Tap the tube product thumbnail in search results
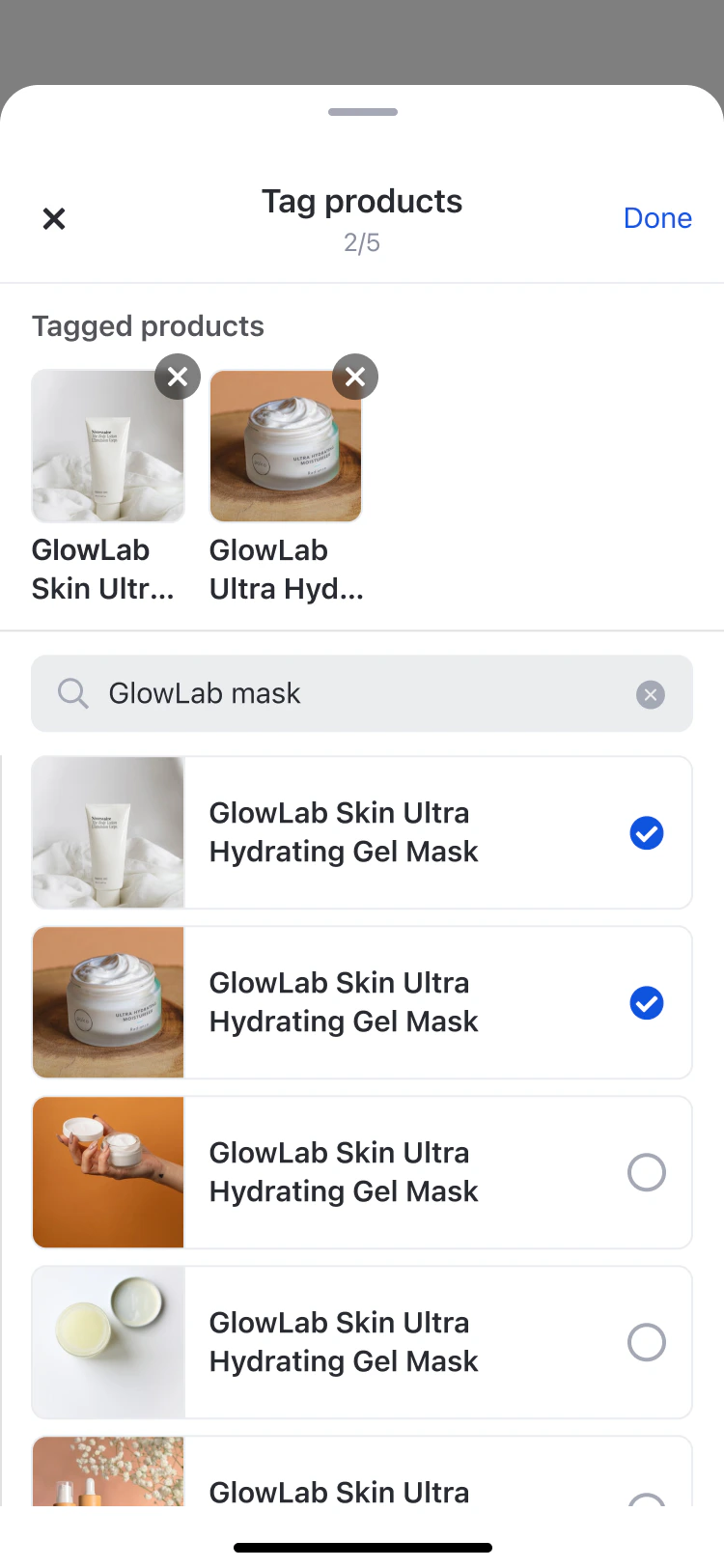This screenshot has width=724, height=1568. (x=108, y=832)
